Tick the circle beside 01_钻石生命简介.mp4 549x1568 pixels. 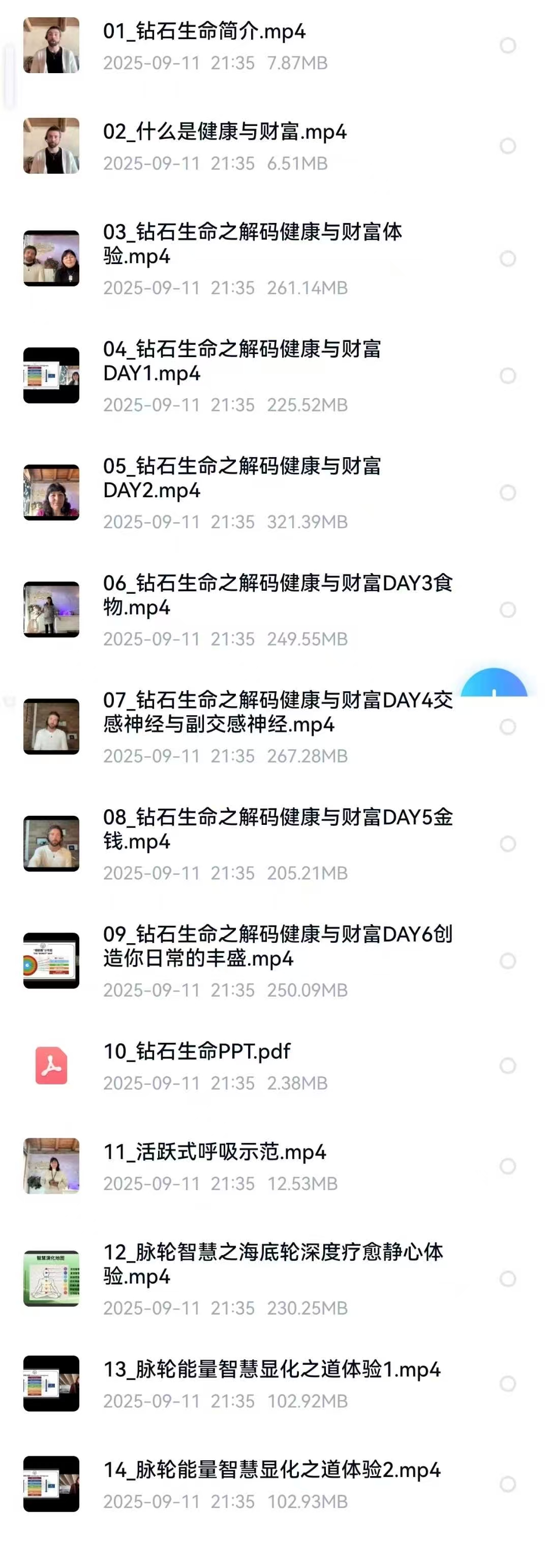[507, 46]
